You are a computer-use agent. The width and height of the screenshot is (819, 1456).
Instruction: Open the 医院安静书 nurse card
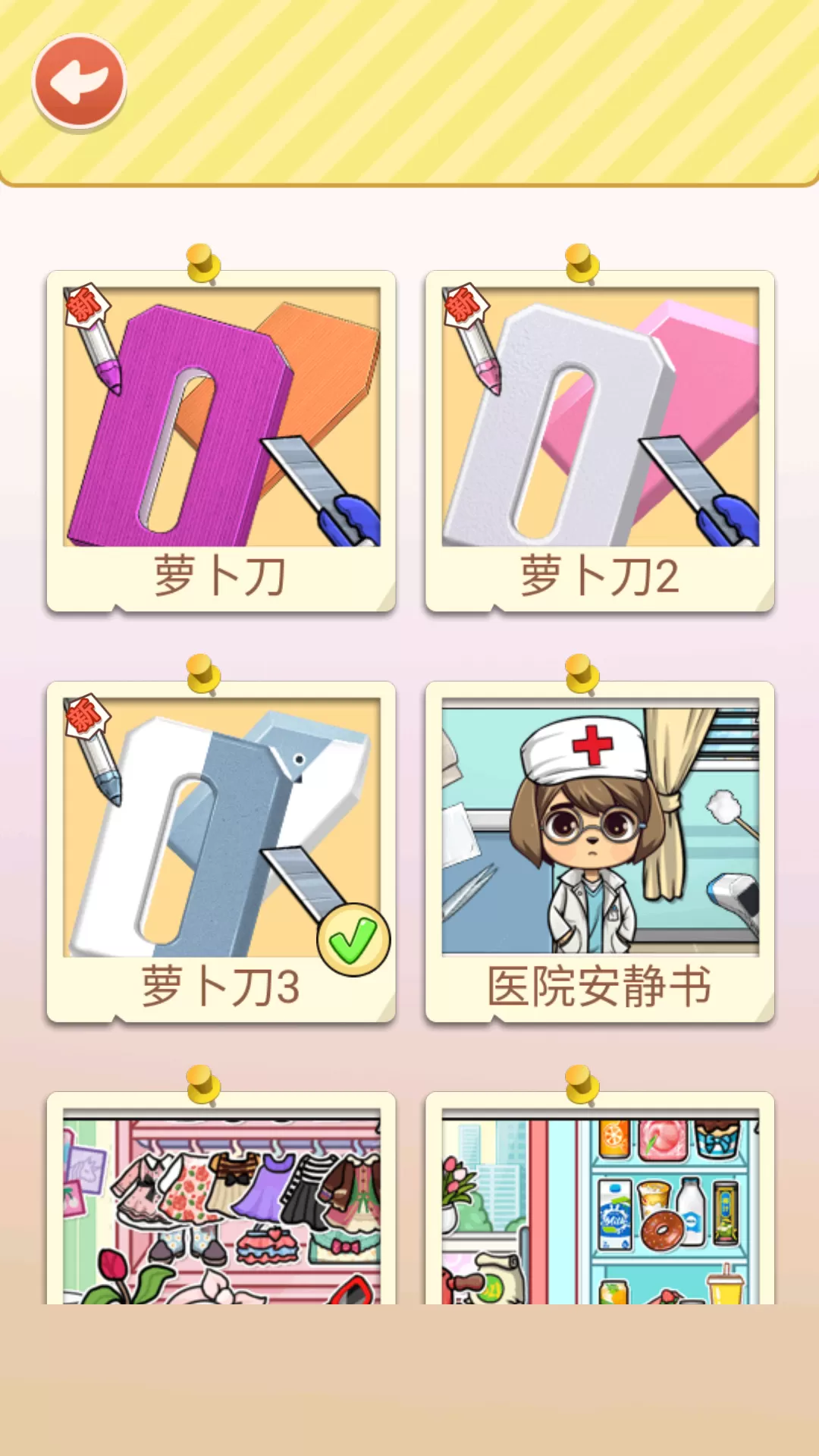(600, 849)
